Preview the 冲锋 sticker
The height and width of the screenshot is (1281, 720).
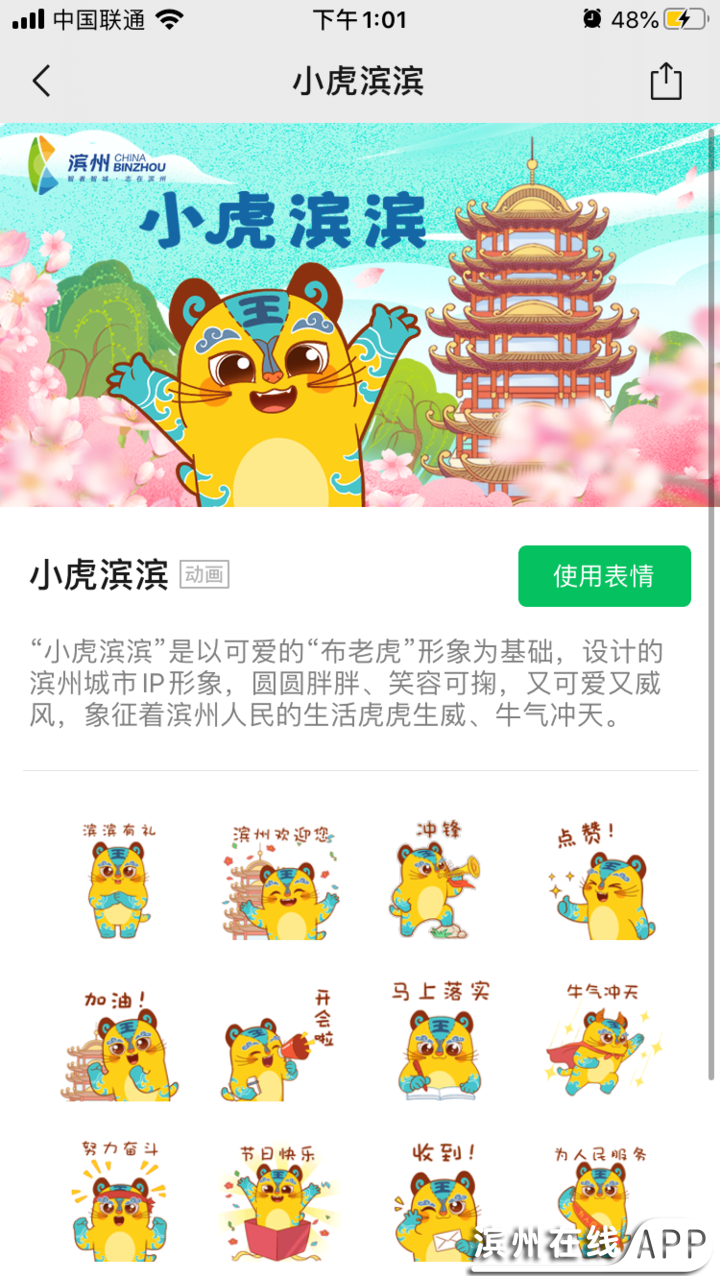(440, 882)
